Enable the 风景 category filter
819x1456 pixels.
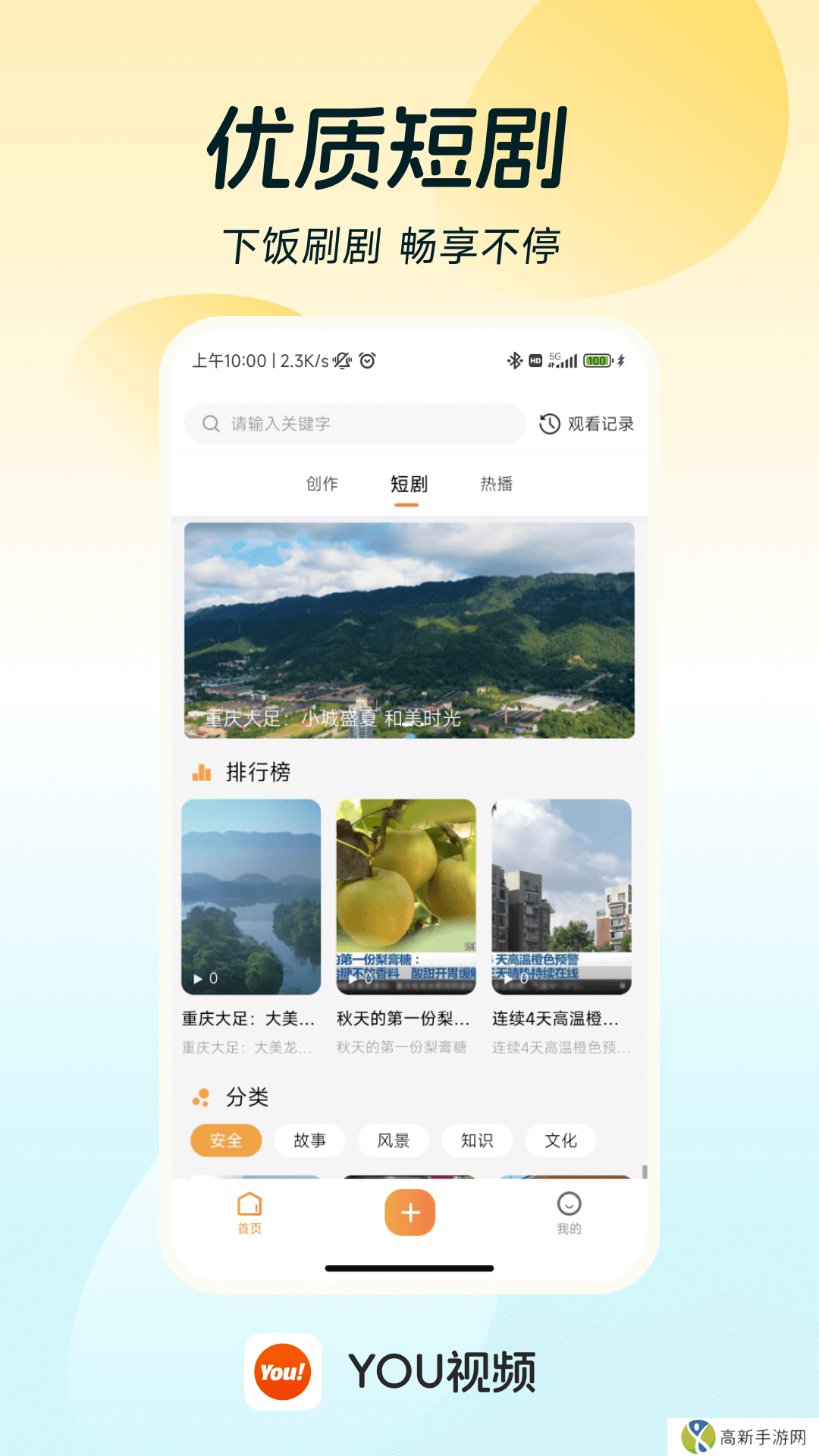(394, 1140)
